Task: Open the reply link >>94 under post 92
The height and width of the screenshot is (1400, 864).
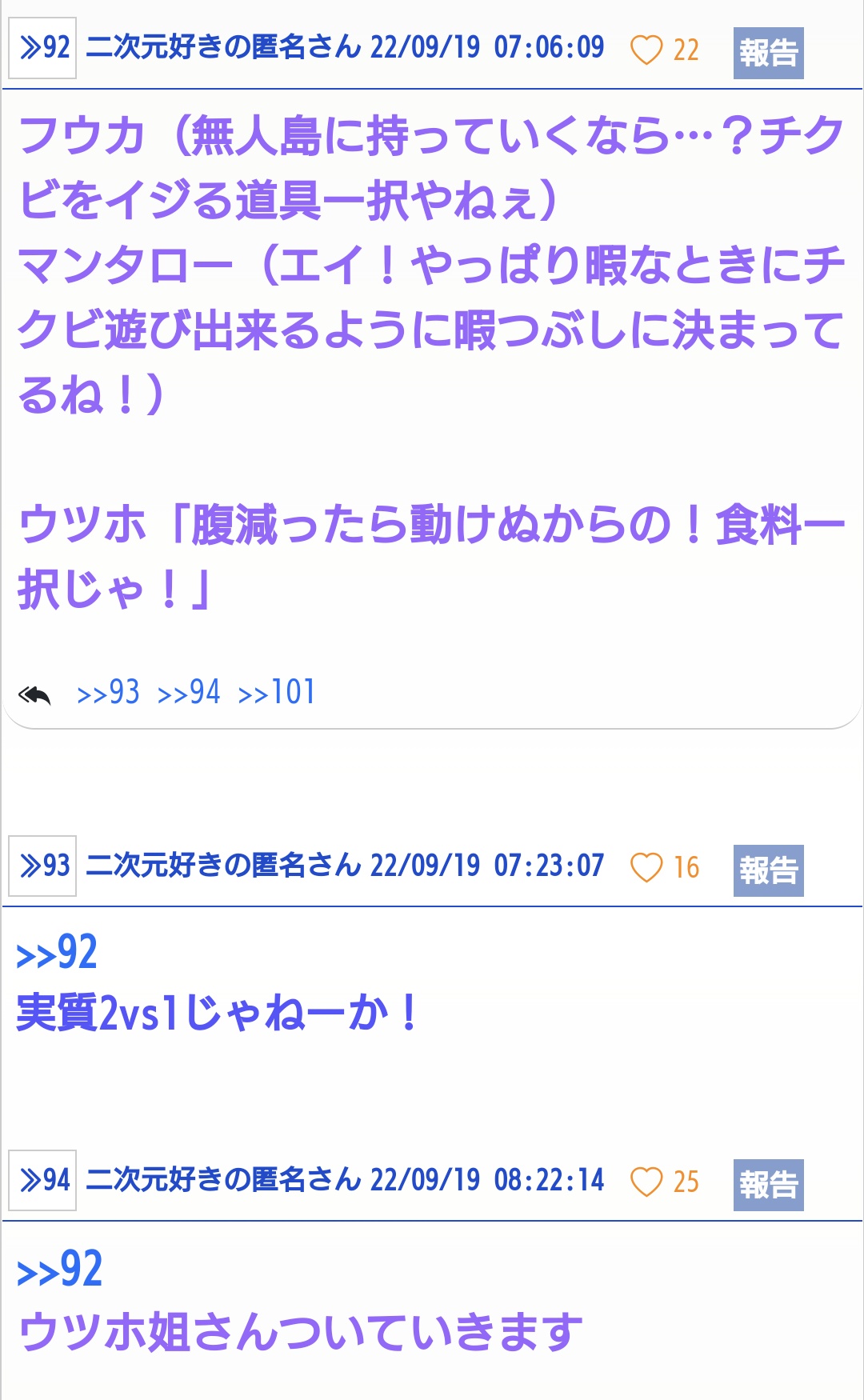Action: [189, 693]
